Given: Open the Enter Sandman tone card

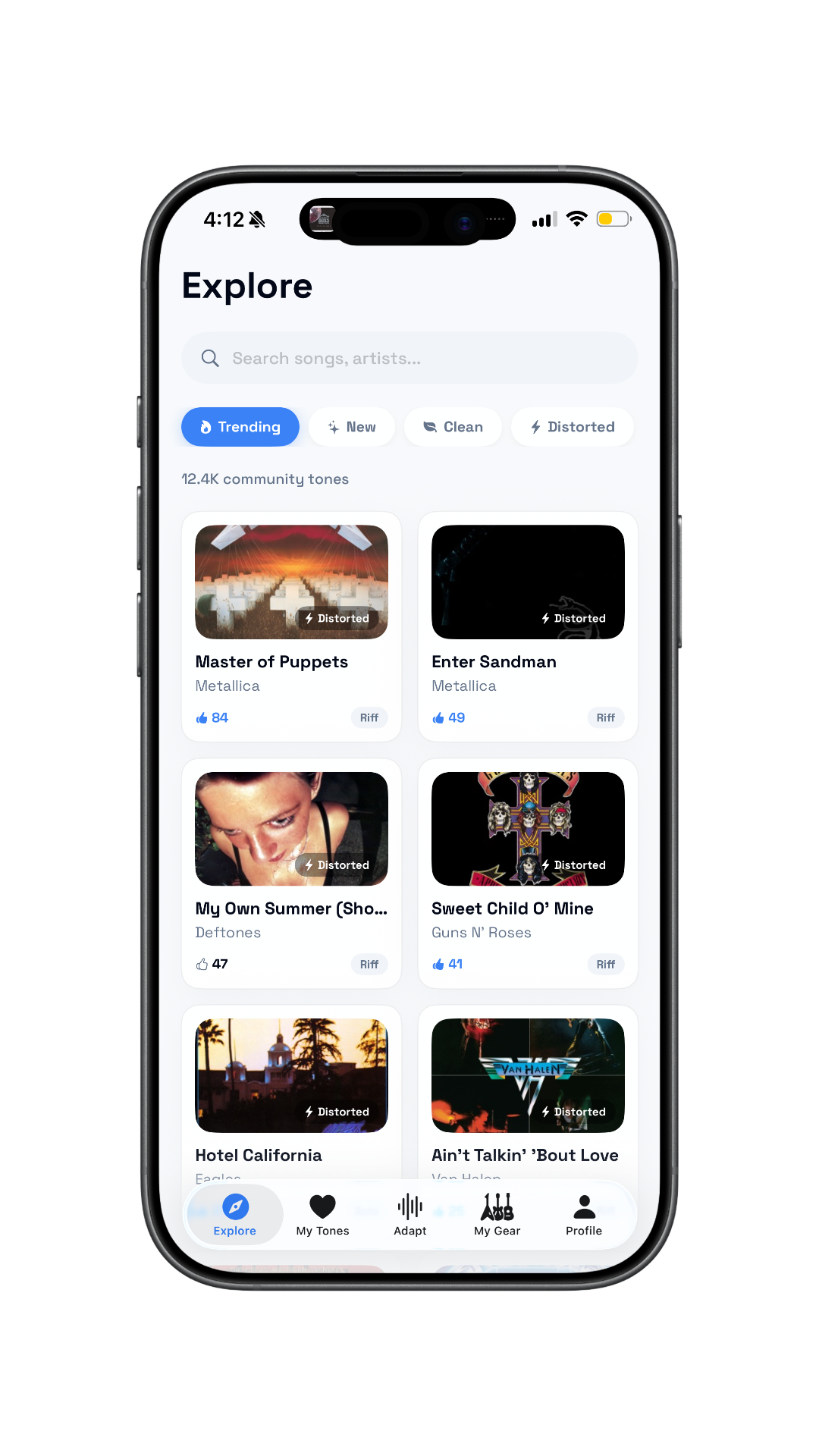Looking at the screenshot, I should (528, 626).
